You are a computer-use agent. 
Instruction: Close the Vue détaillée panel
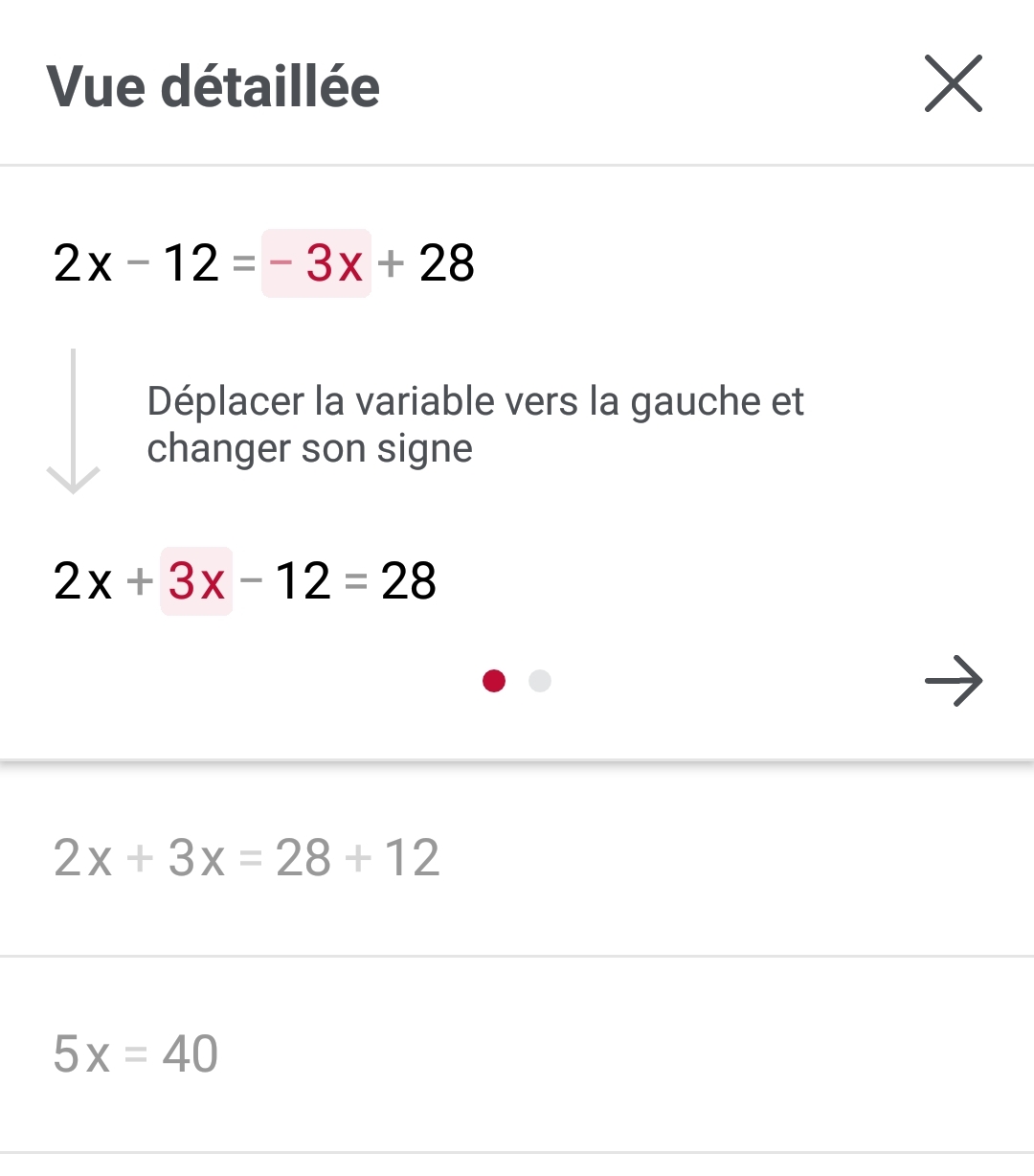pos(954,84)
